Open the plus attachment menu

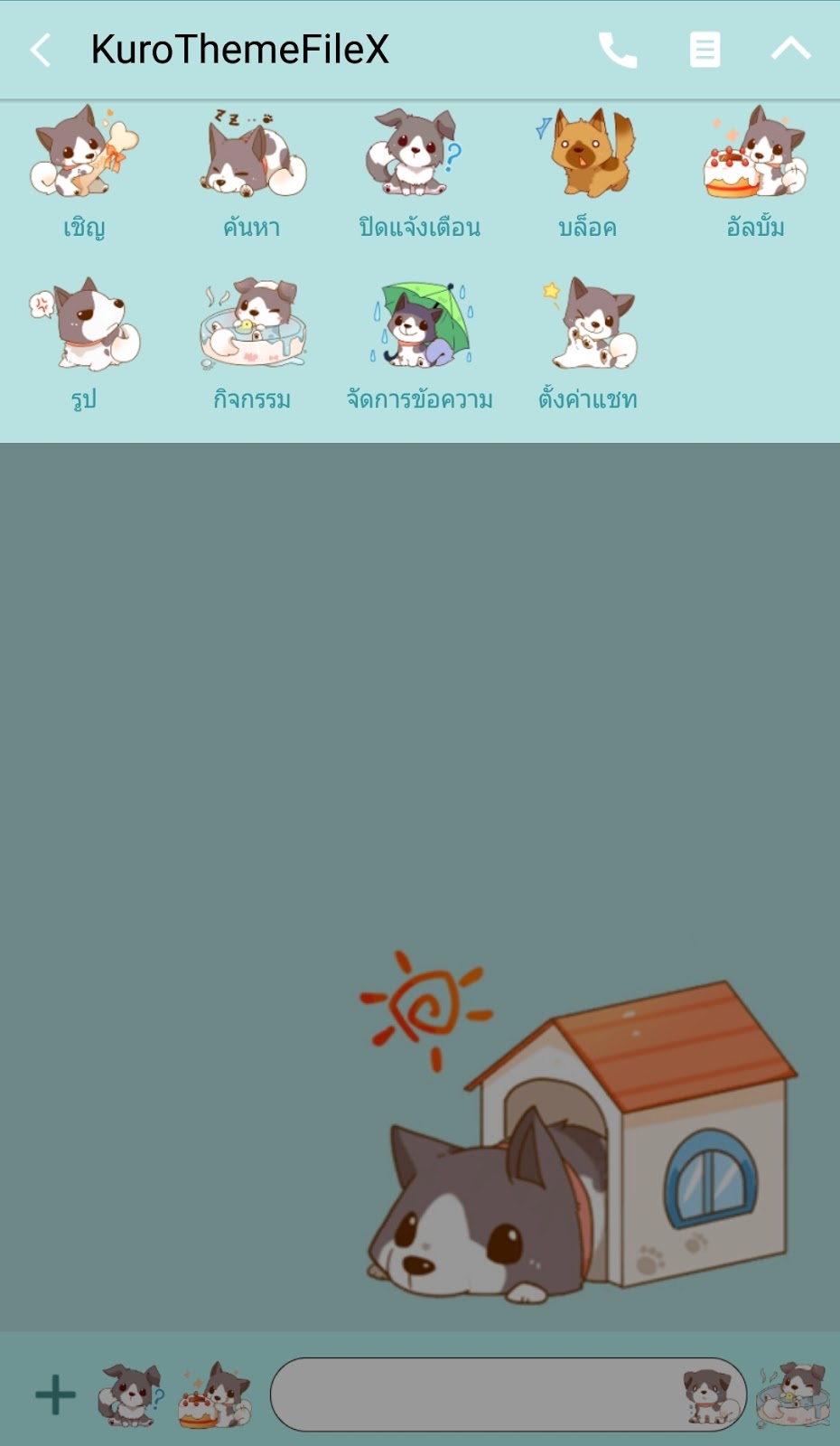(55, 1394)
